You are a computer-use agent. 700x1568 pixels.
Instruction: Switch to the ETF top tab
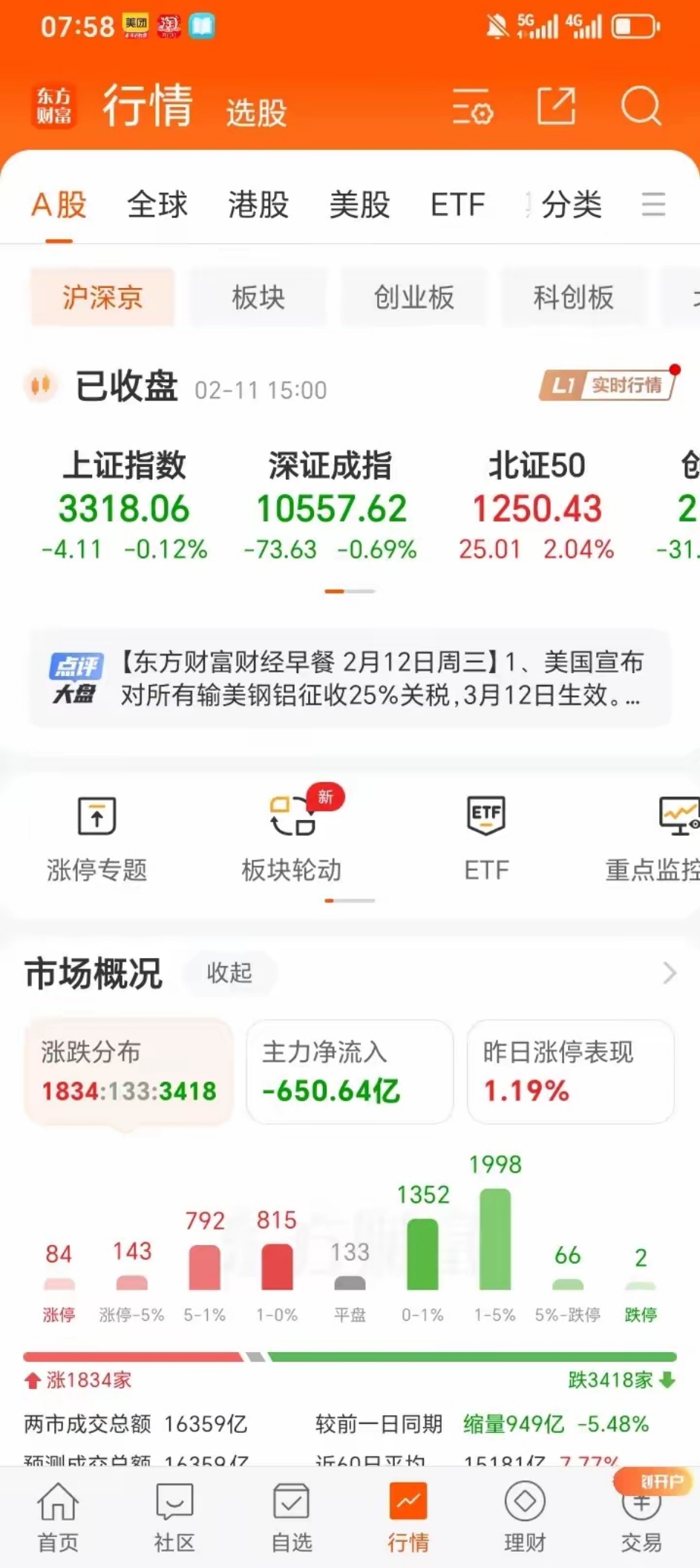coord(457,204)
